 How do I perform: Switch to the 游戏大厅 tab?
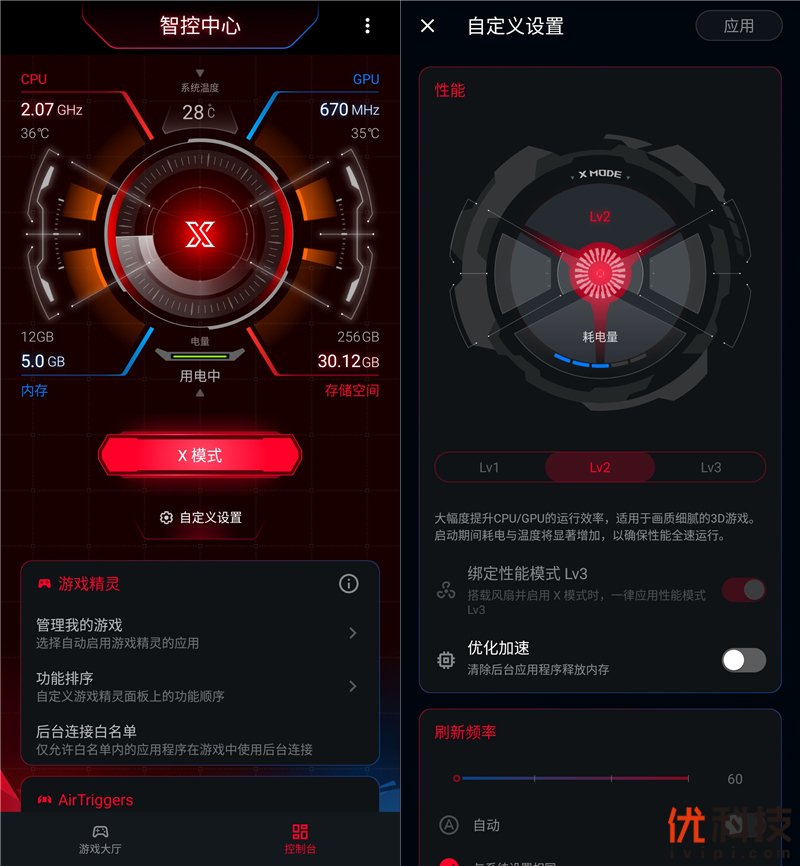[x=100, y=839]
